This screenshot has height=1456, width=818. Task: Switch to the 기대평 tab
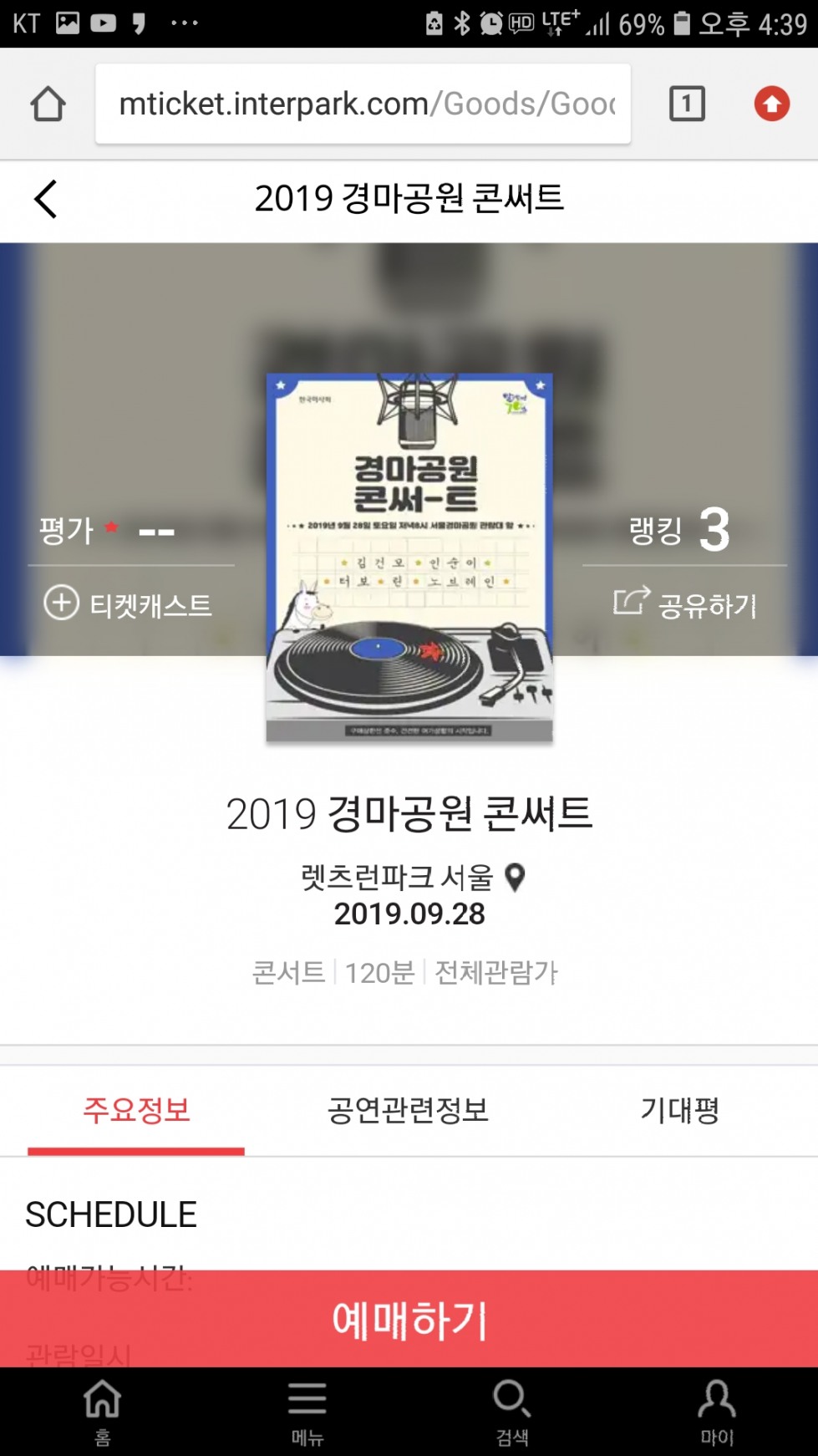coord(679,1111)
